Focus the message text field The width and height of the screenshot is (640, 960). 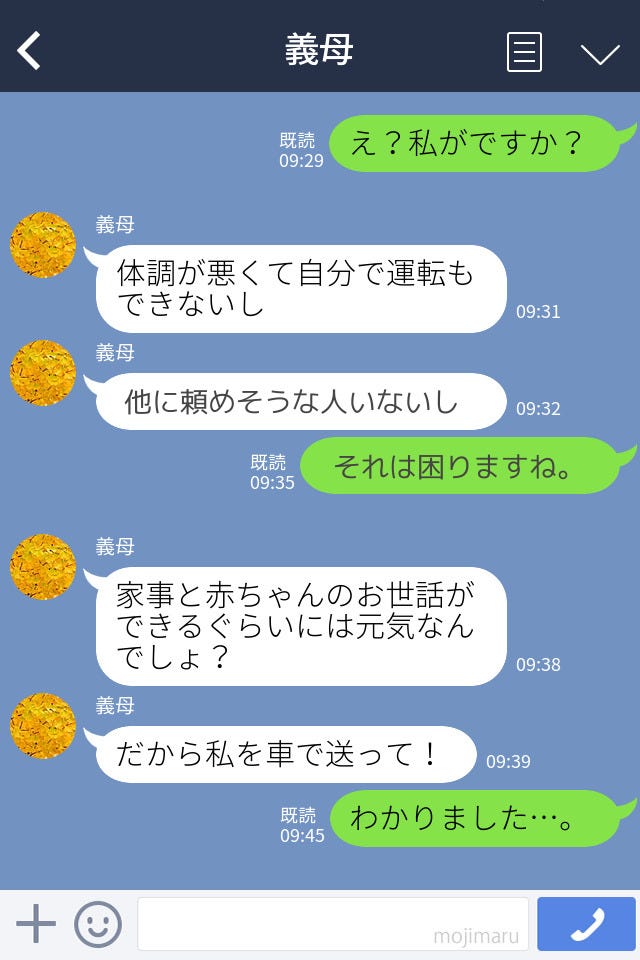point(332,924)
